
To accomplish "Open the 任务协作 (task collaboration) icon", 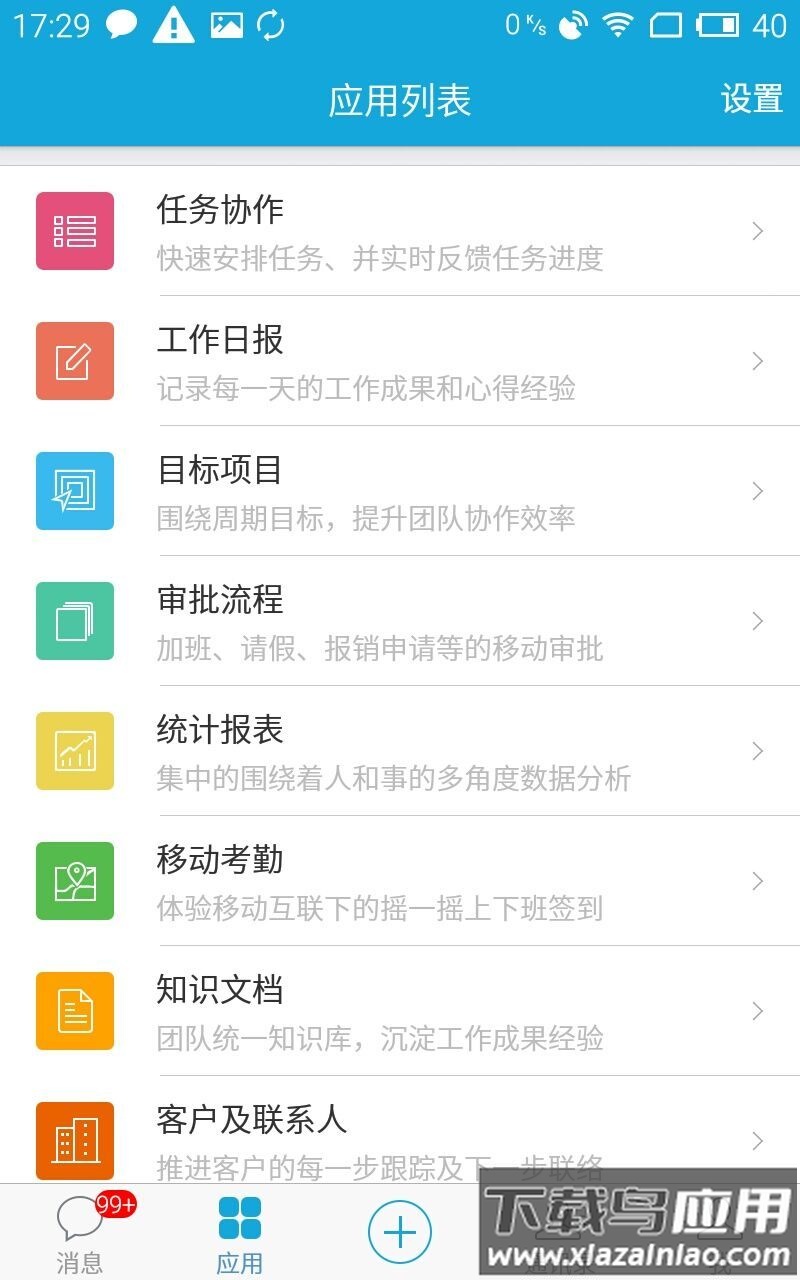I will pos(74,231).
